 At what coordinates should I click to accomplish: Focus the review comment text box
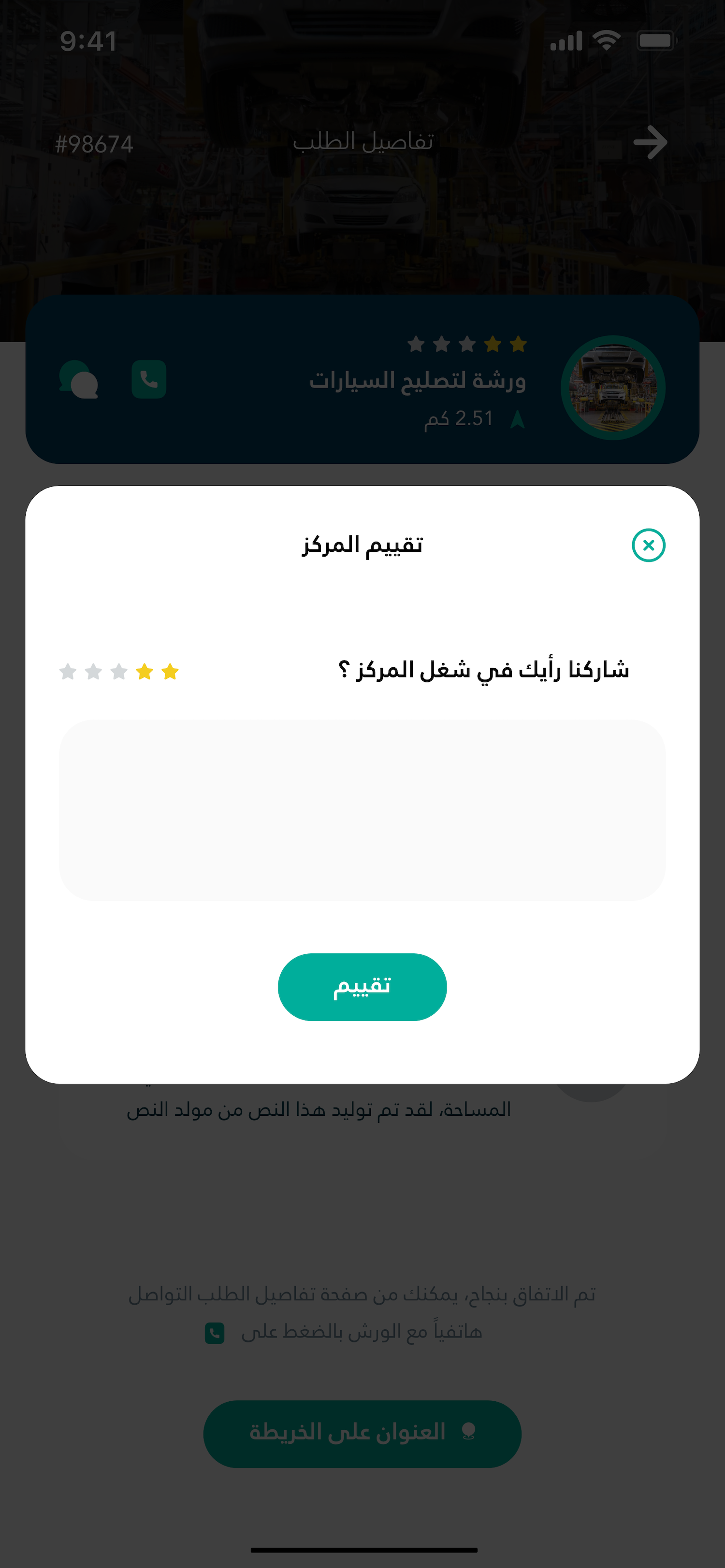(x=362, y=810)
